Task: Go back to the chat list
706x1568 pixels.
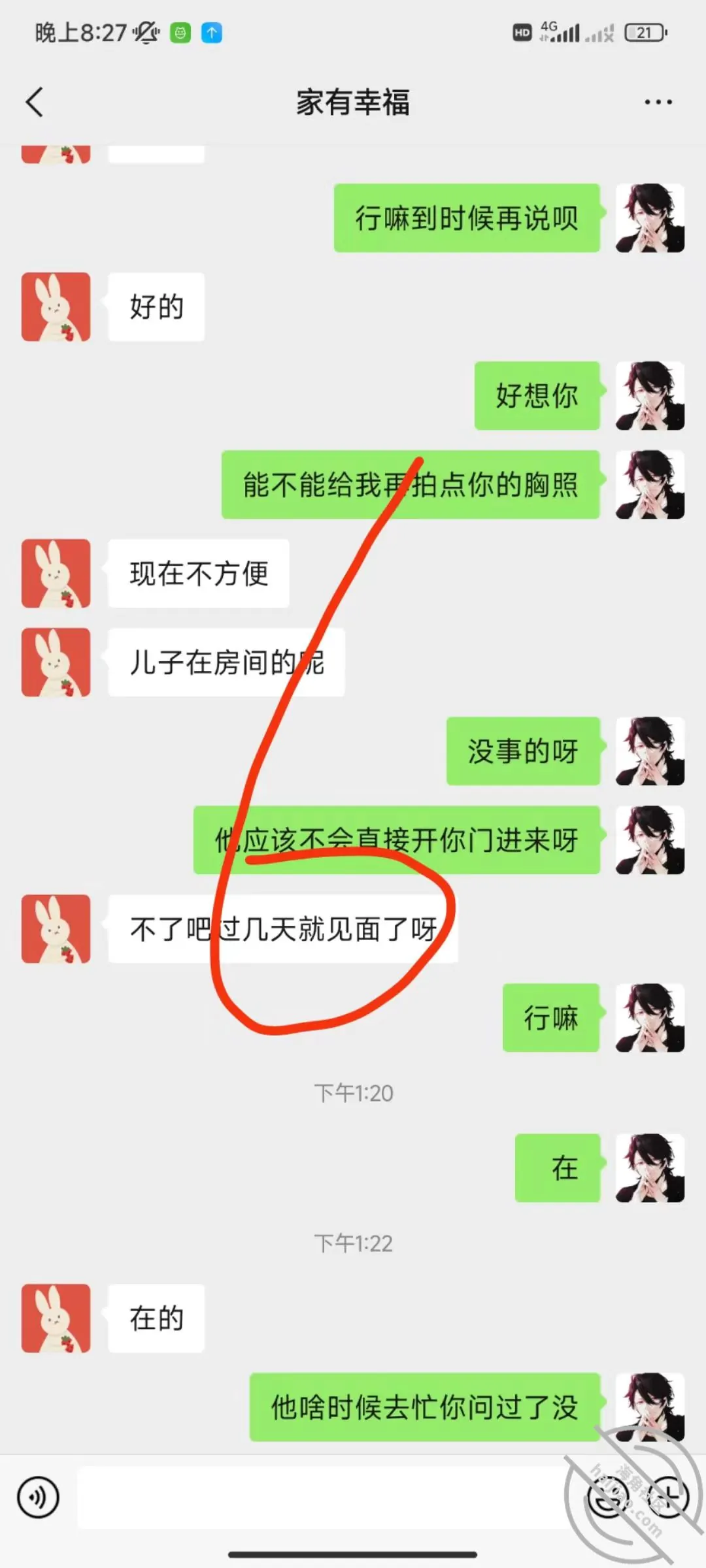Action: (35, 102)
